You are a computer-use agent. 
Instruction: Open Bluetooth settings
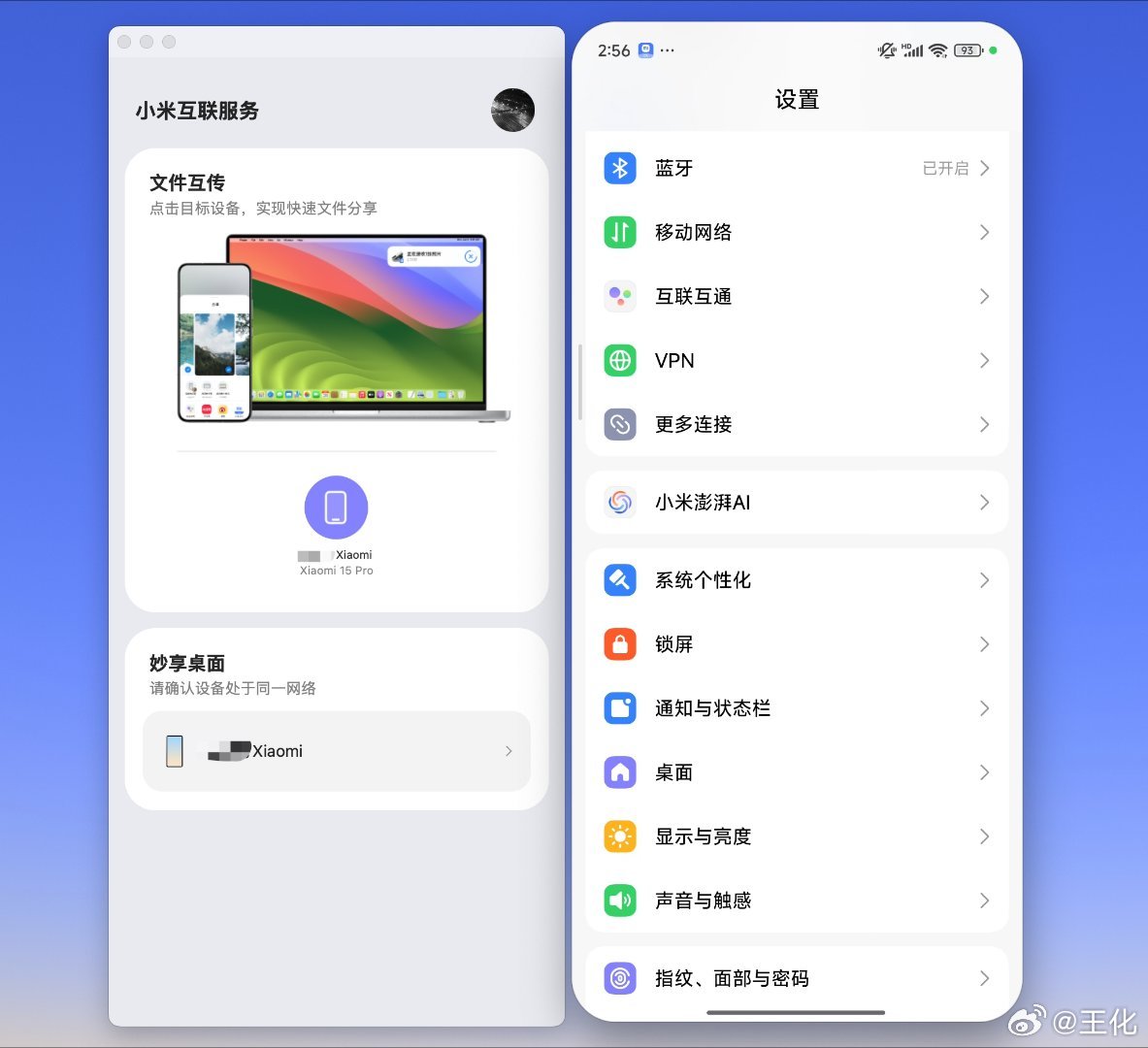tap(796, 168)
